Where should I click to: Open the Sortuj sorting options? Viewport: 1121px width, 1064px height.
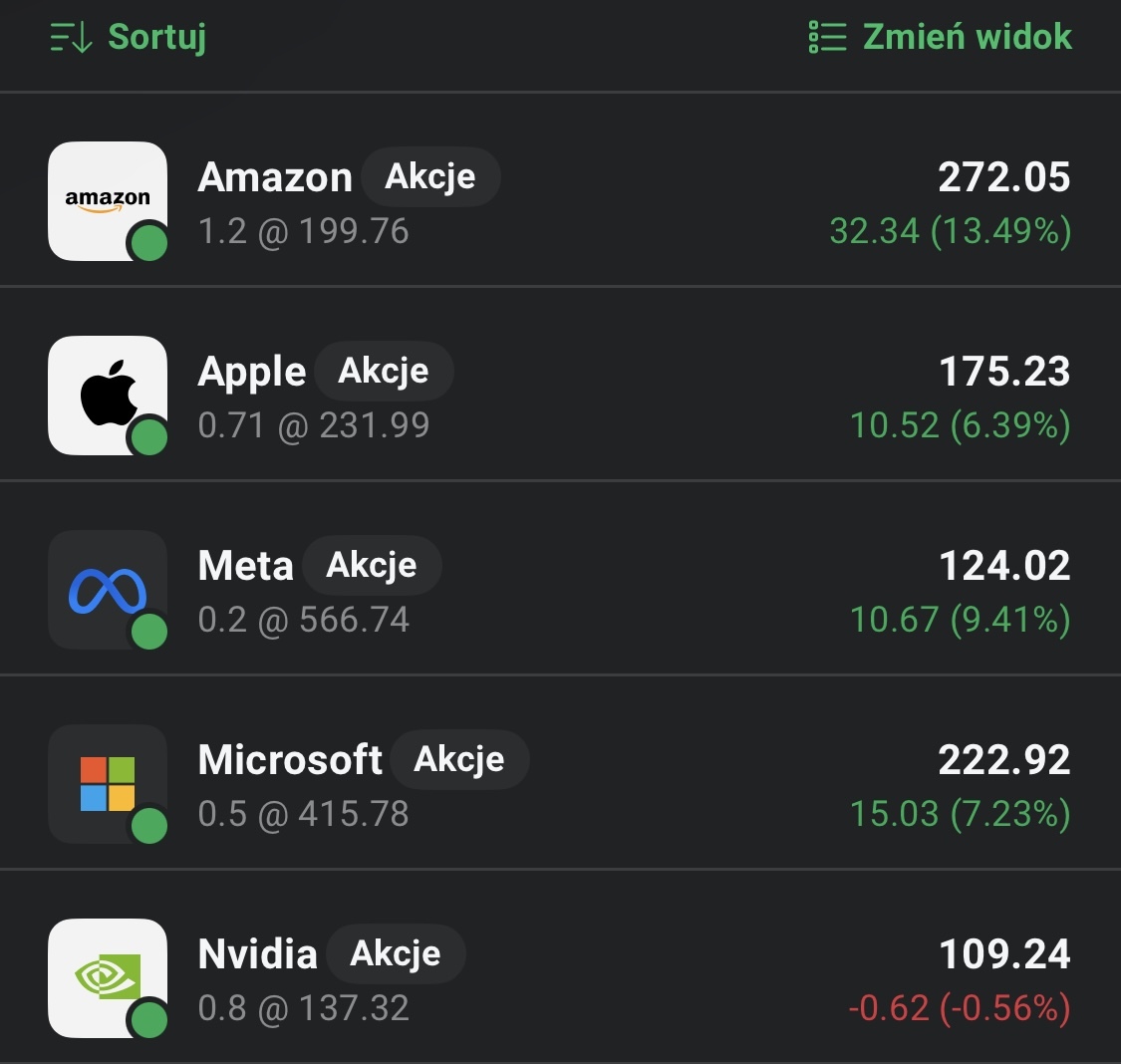point(129,38)
